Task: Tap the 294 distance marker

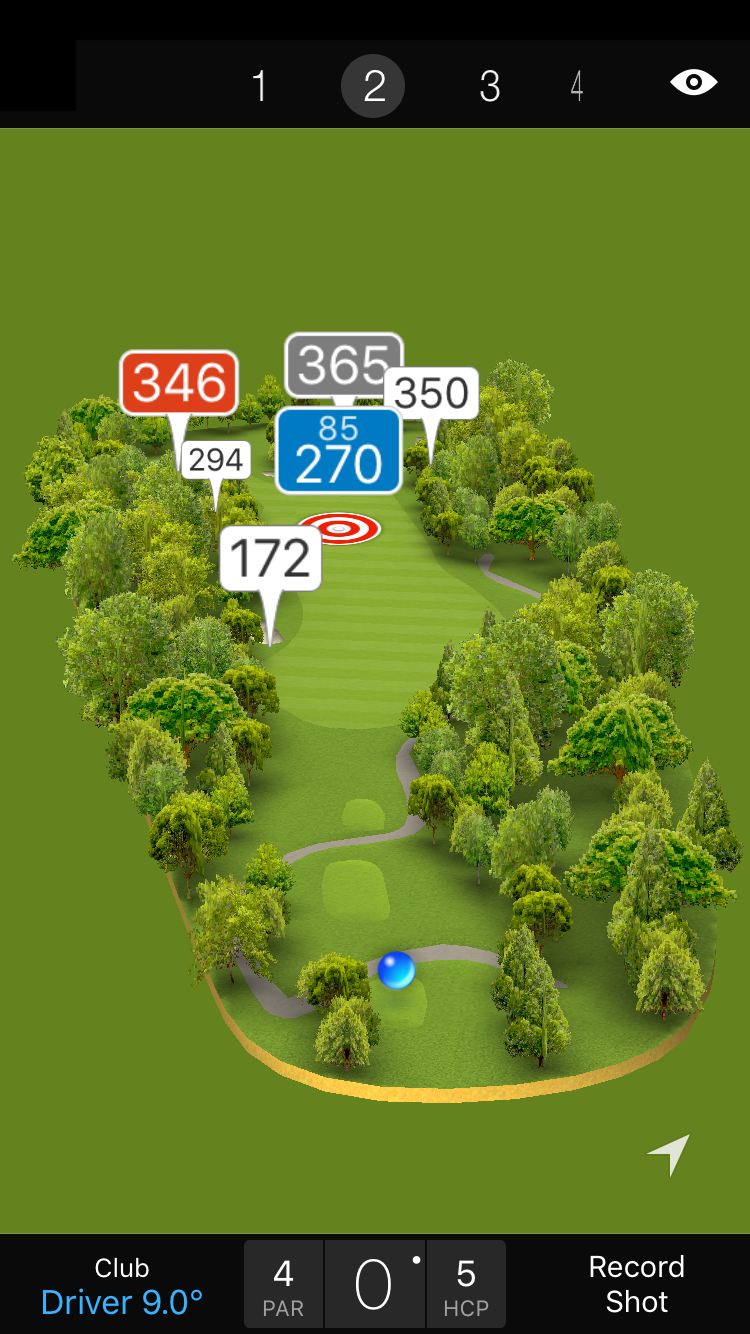Action: pos(216,460)
